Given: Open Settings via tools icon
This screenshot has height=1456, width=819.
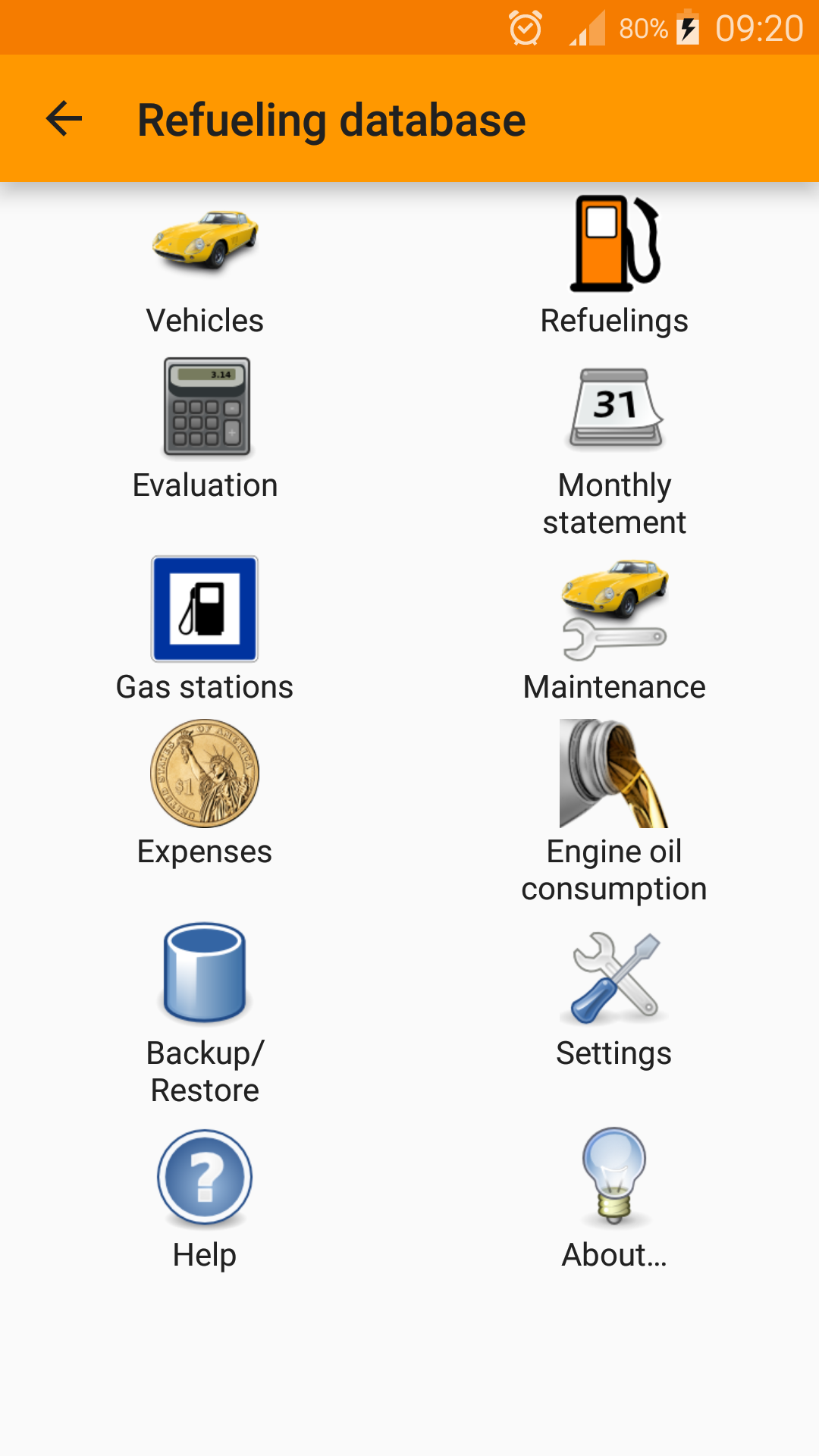Looking at the screenshot, I should pos(613,978).
